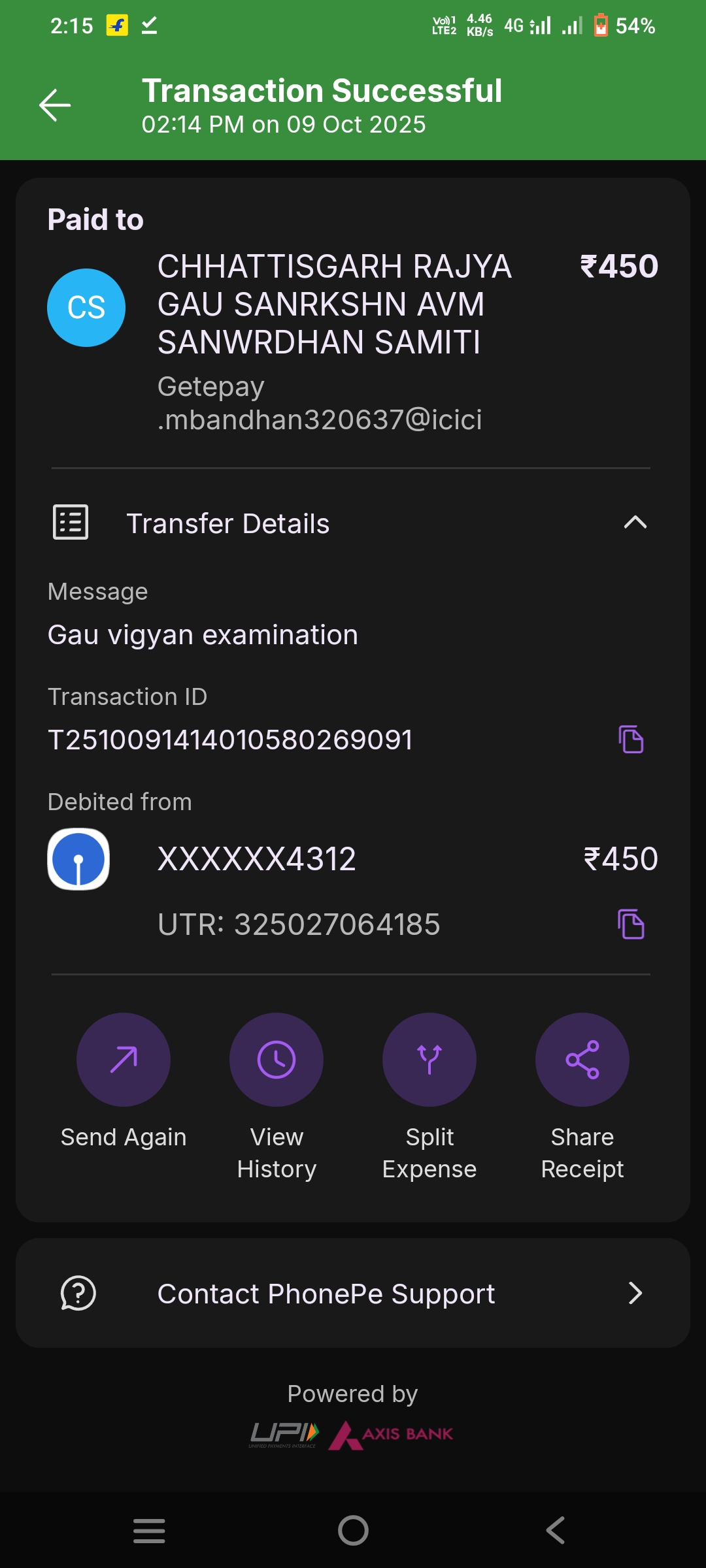
Task: Open Contact PhonePe Support
Action: tap(353, 1293)
